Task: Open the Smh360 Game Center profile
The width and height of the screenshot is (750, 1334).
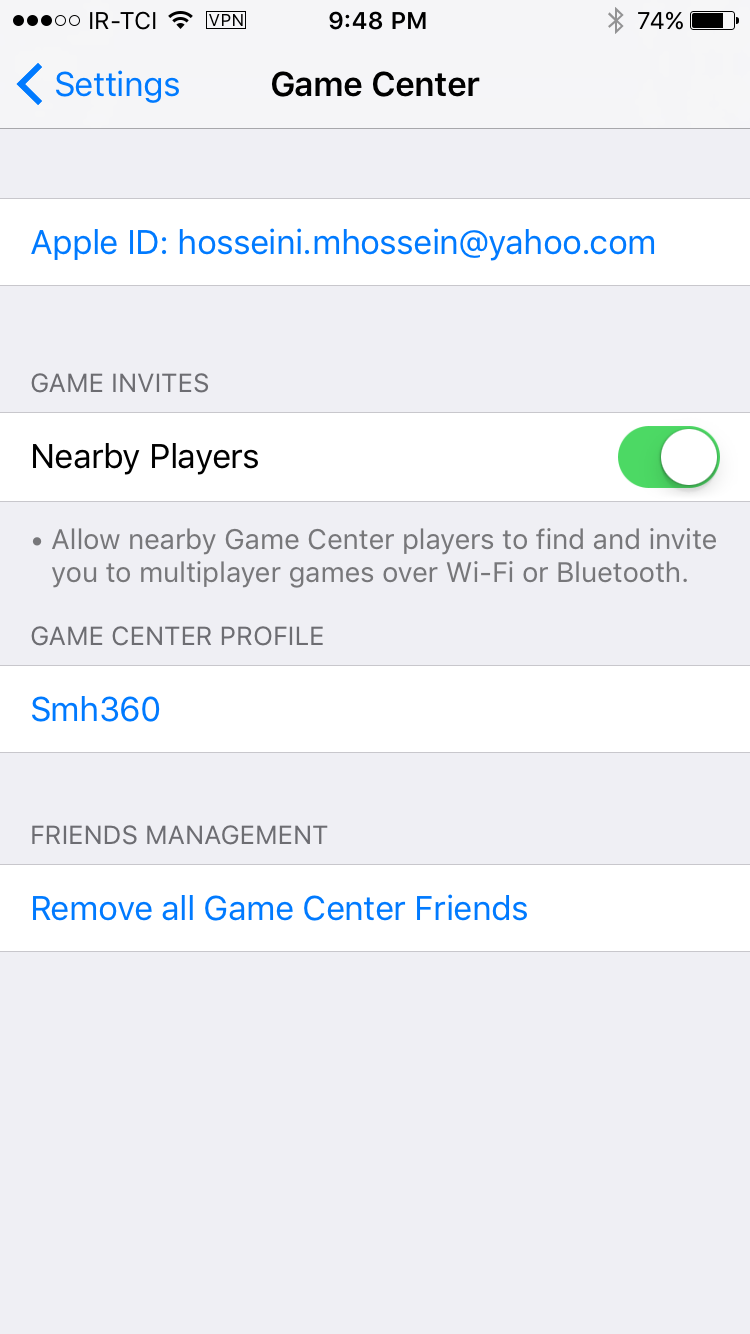Action: [x=96, y=709]
